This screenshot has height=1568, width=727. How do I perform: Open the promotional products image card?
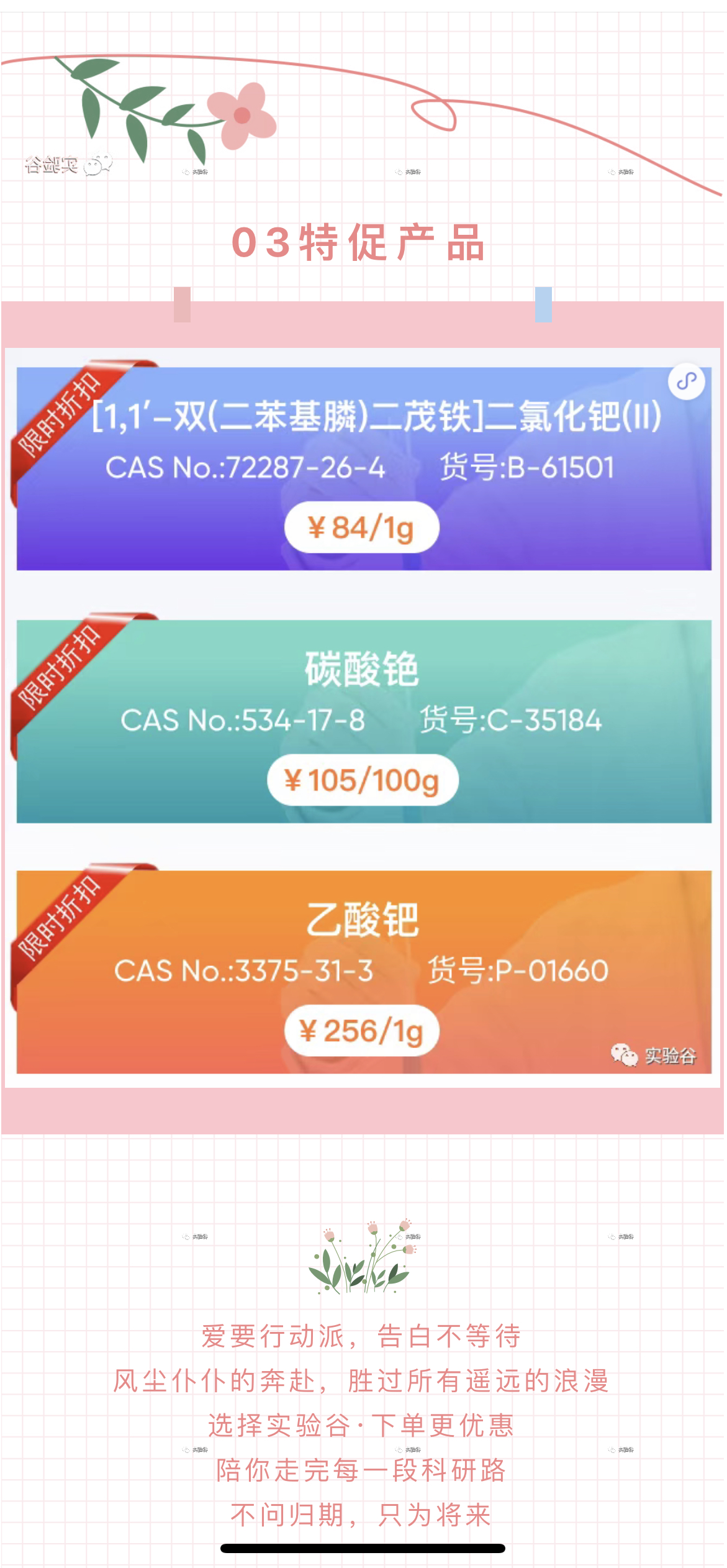[363, 721]
